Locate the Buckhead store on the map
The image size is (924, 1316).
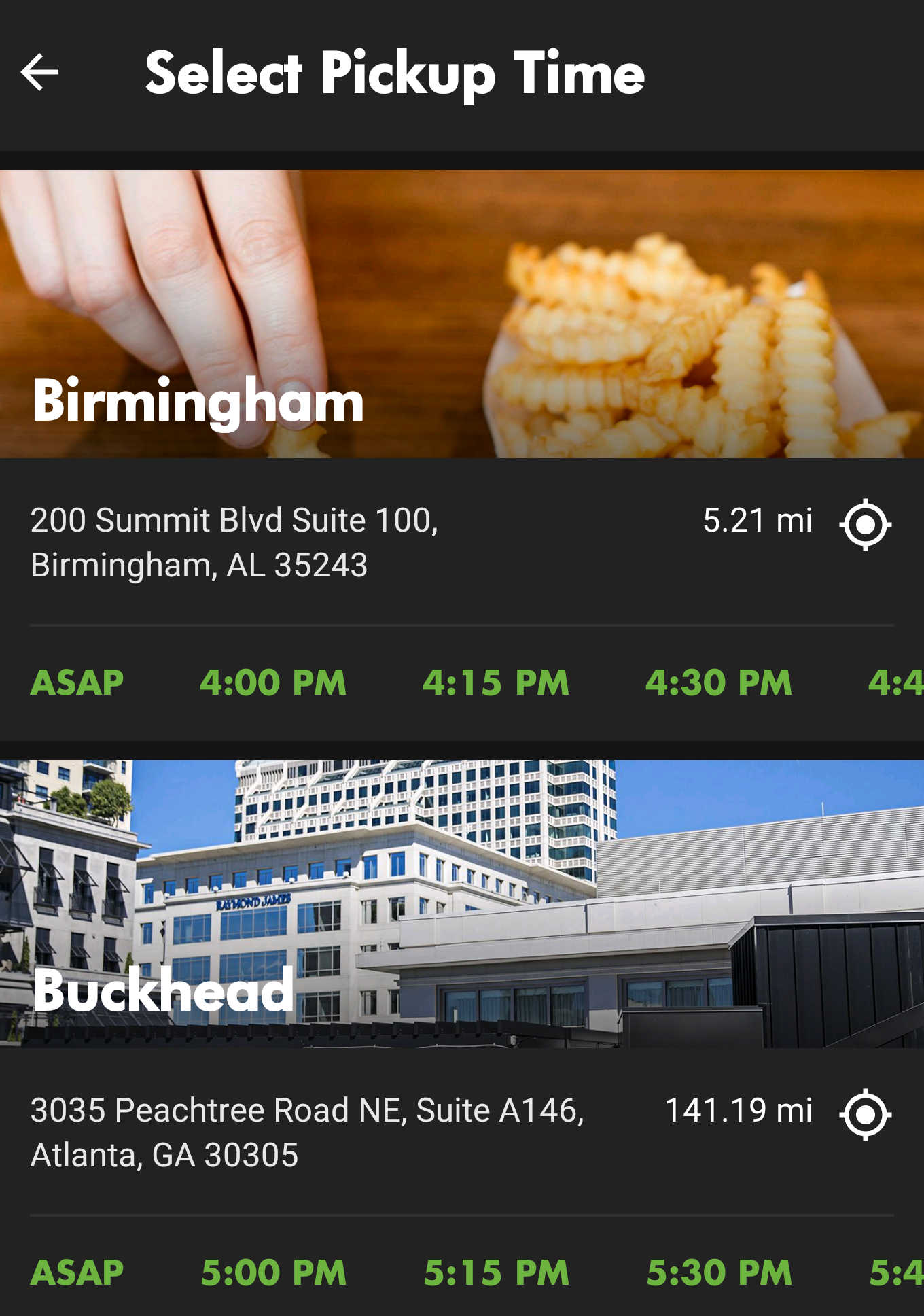[865, 1114]
